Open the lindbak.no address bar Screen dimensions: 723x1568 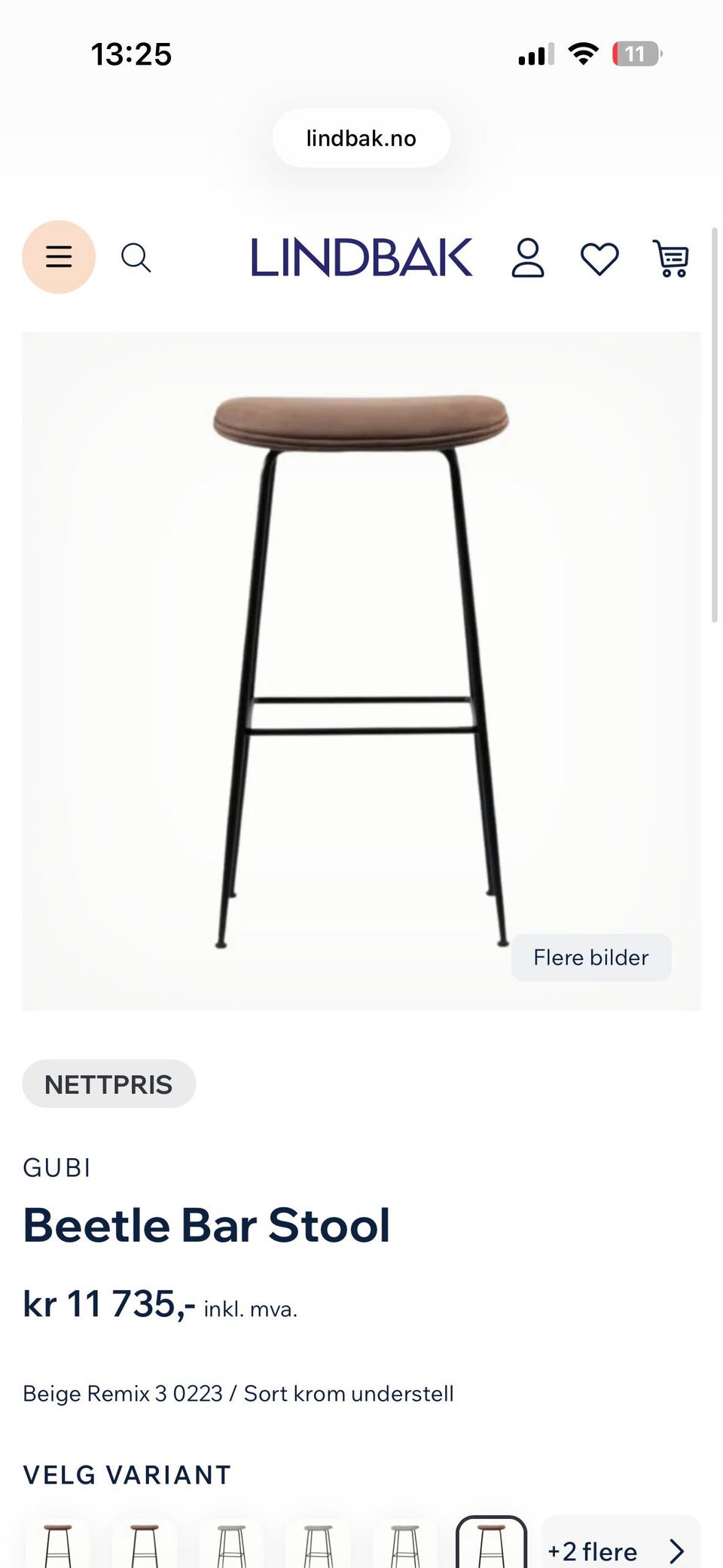pyautogui.click(x=361, y=138)
